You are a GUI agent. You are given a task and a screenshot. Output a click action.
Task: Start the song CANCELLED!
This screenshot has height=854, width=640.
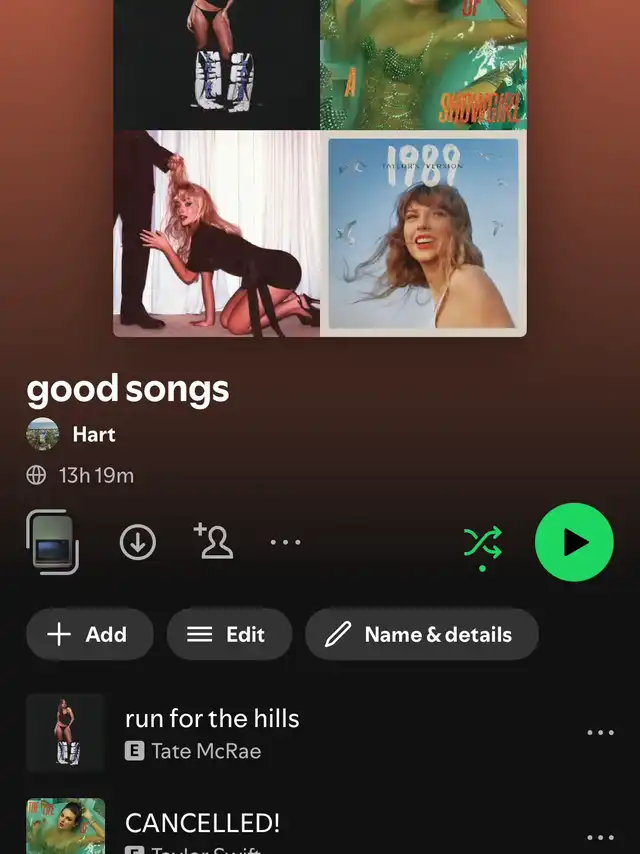[x=202, y=824]
